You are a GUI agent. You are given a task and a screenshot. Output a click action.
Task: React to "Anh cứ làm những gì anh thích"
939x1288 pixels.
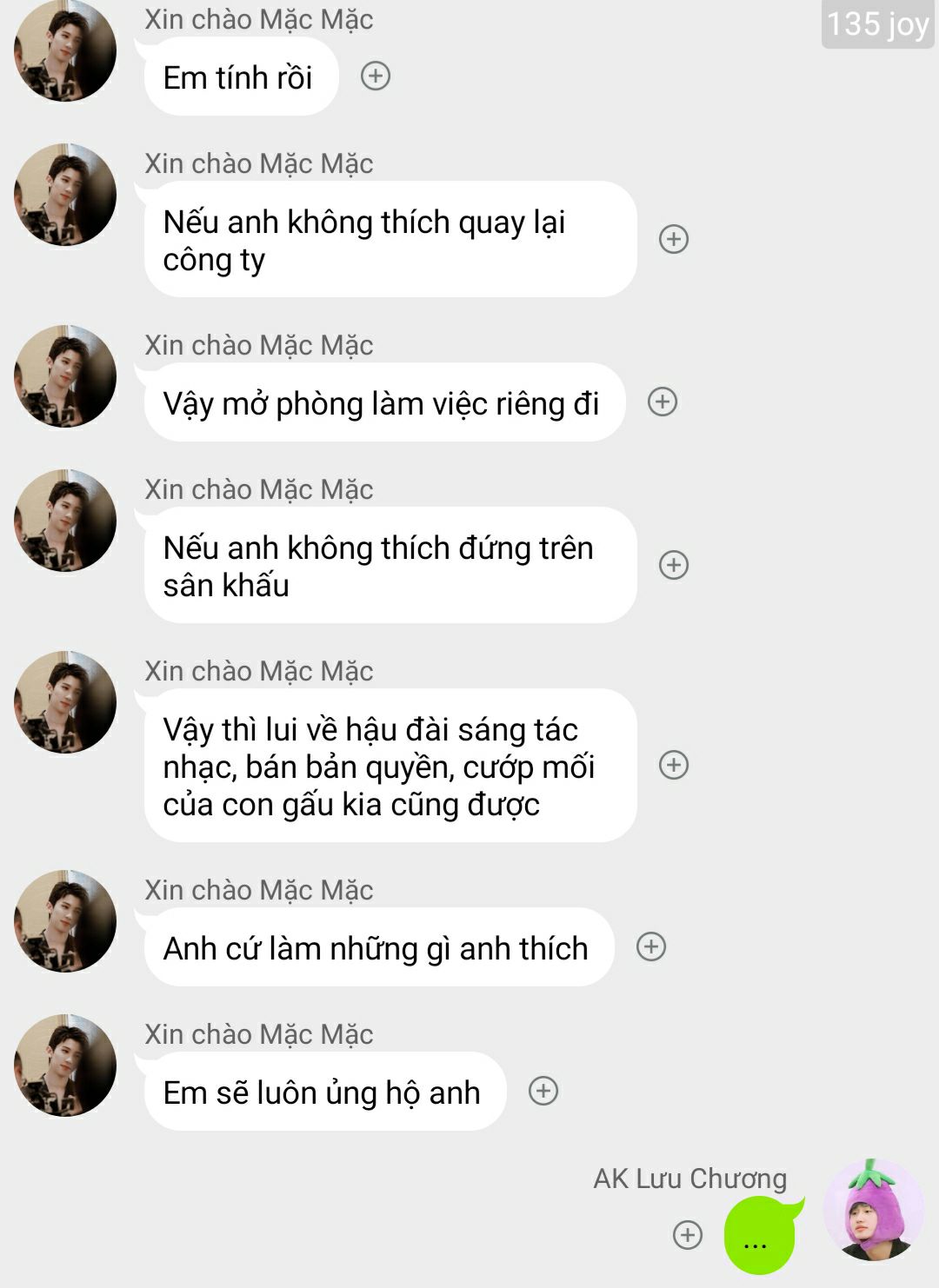651,946
